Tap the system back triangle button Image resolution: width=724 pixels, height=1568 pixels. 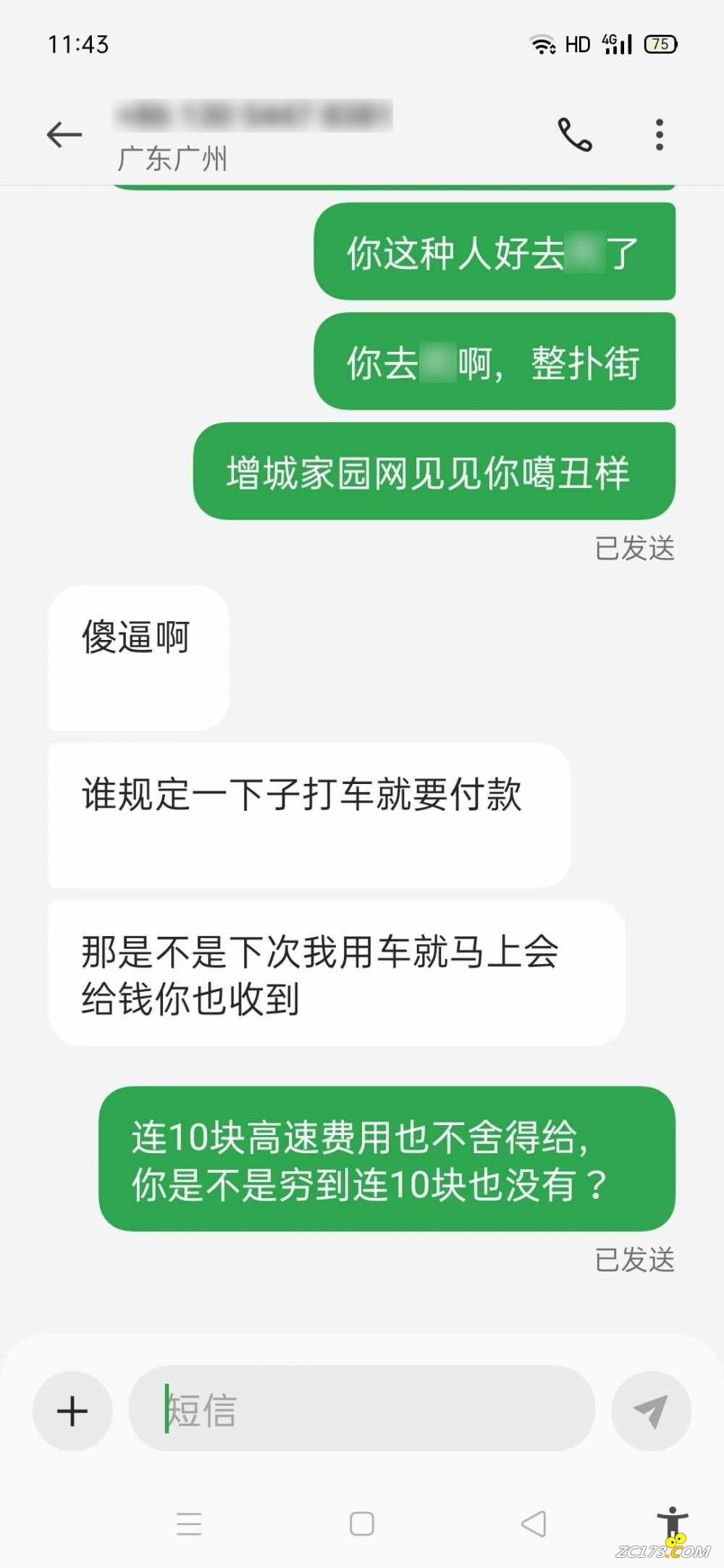[x=534, y=1523]
